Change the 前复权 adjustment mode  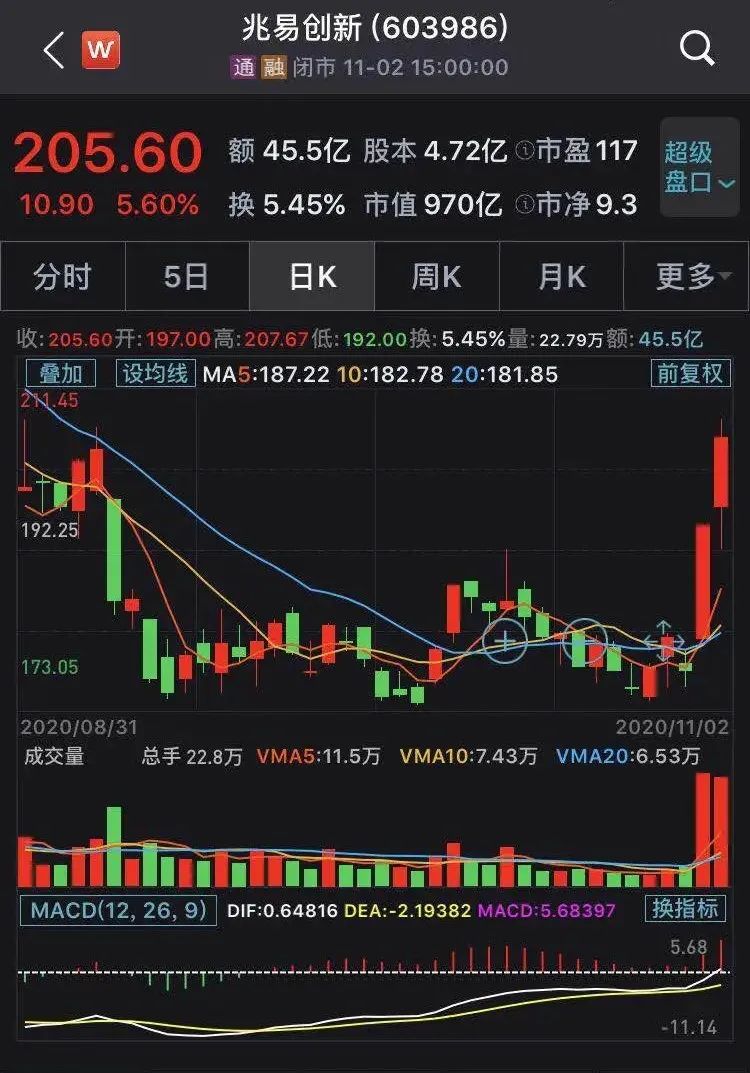(x=689, y=374)
